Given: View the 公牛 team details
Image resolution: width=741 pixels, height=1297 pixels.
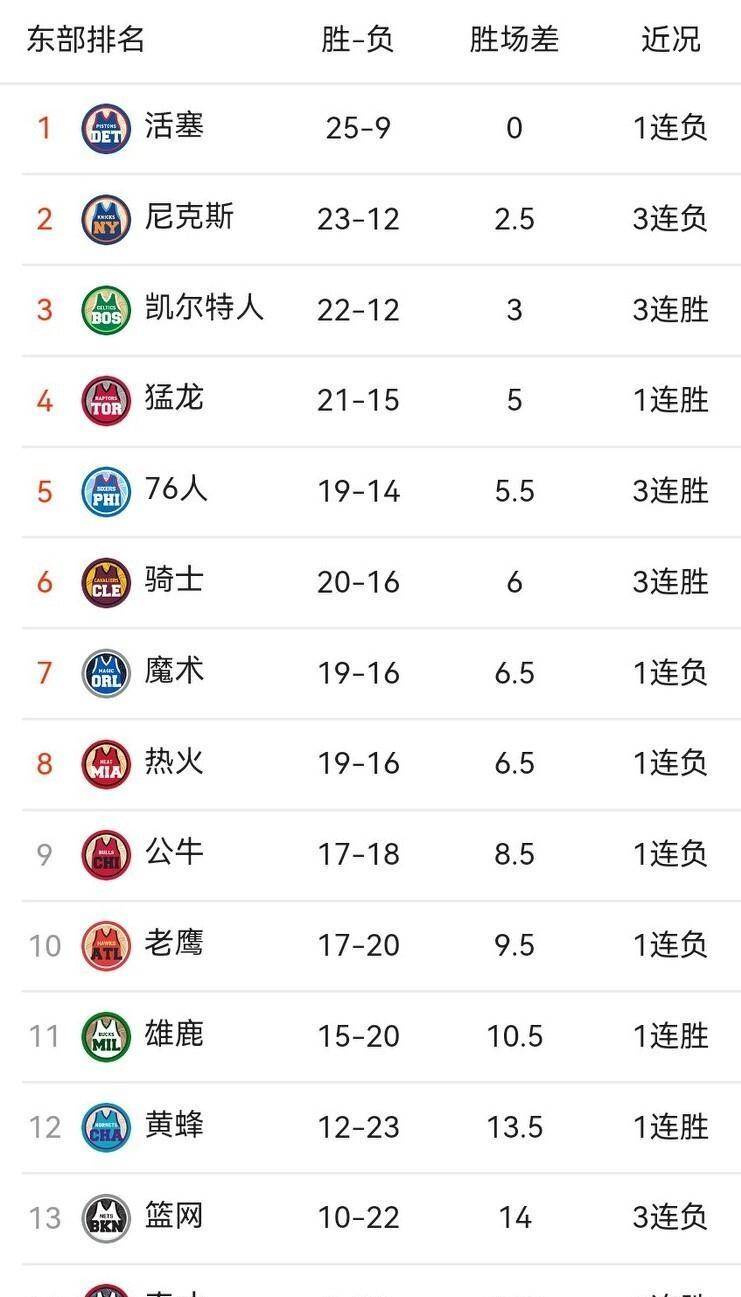Looking at the screenshot, I should [174, 854].
